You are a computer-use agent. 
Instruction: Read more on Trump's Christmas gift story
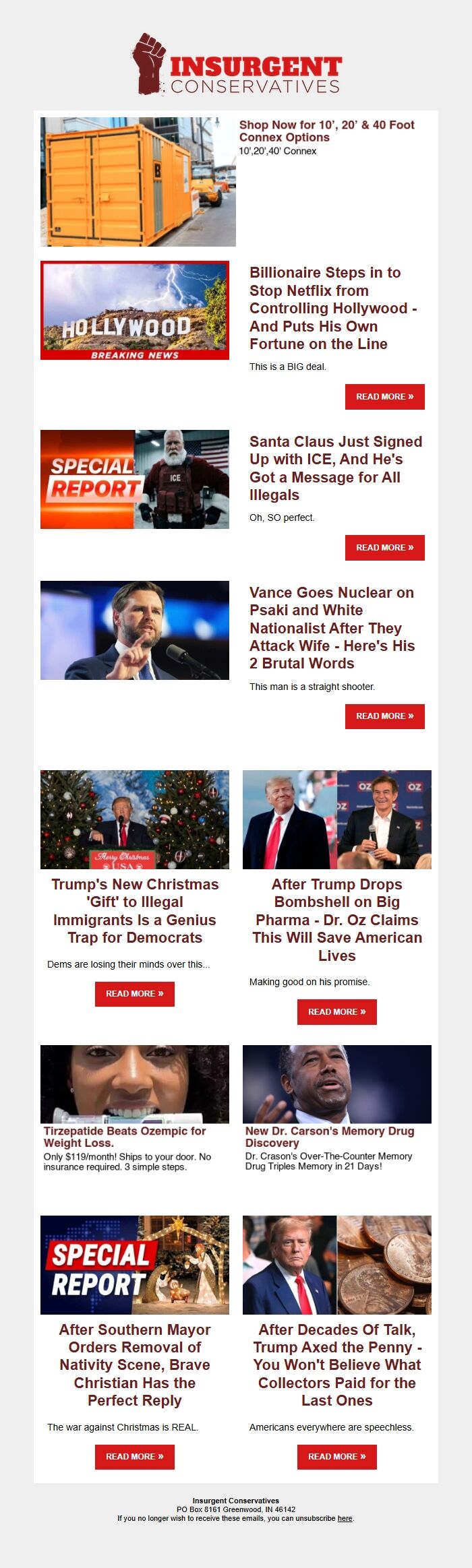[x=134, y=994]
